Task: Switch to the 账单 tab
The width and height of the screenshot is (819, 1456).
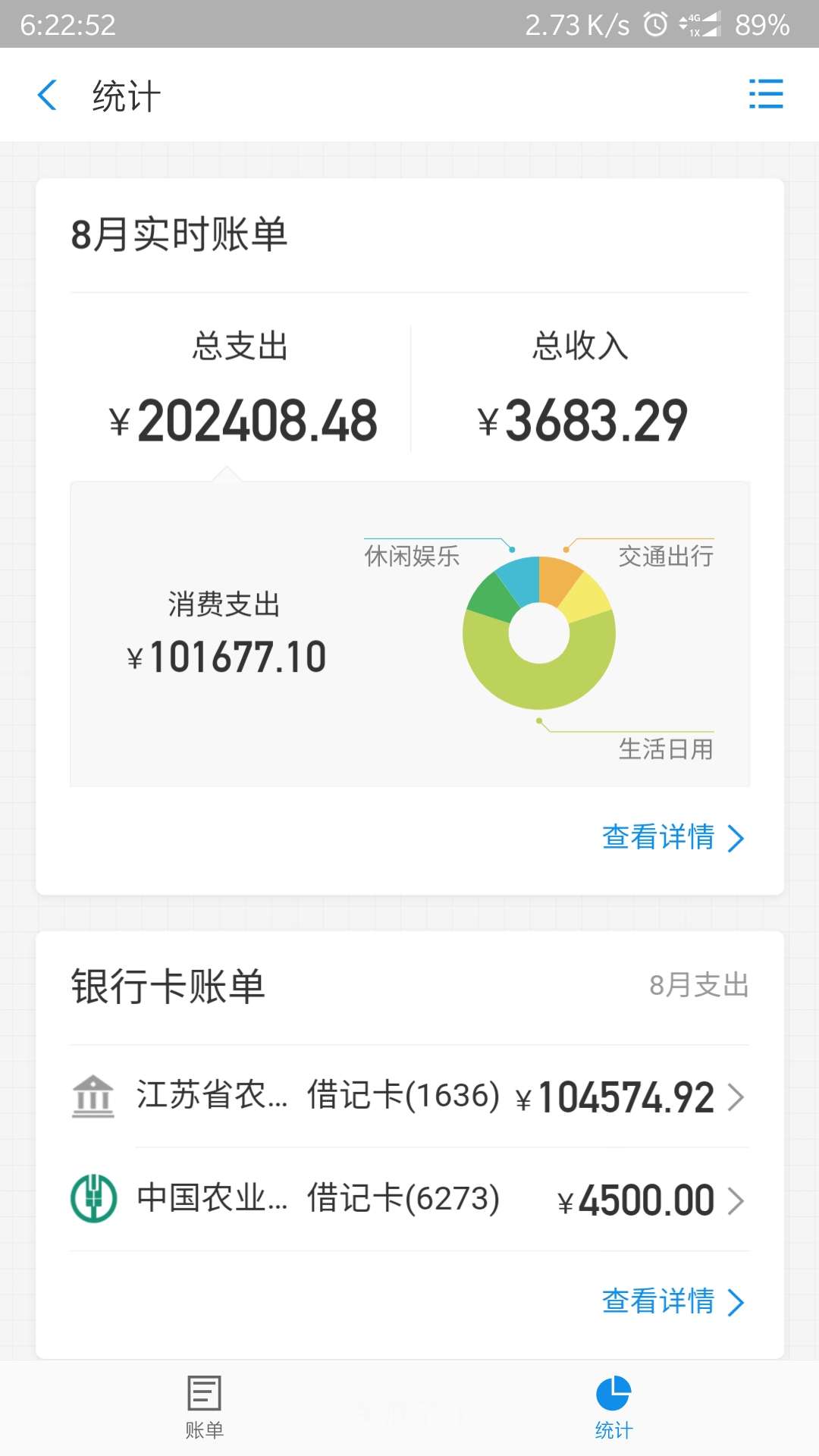Action: coord(204,1407)
